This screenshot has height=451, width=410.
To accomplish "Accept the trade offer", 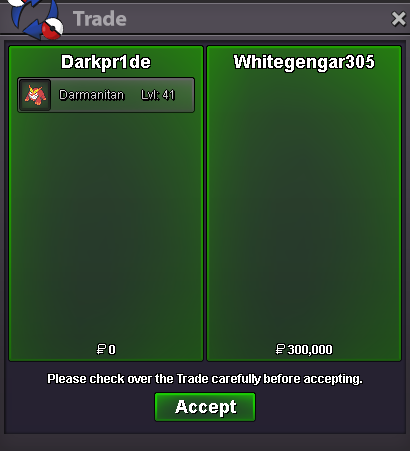I will pos(205,407).
